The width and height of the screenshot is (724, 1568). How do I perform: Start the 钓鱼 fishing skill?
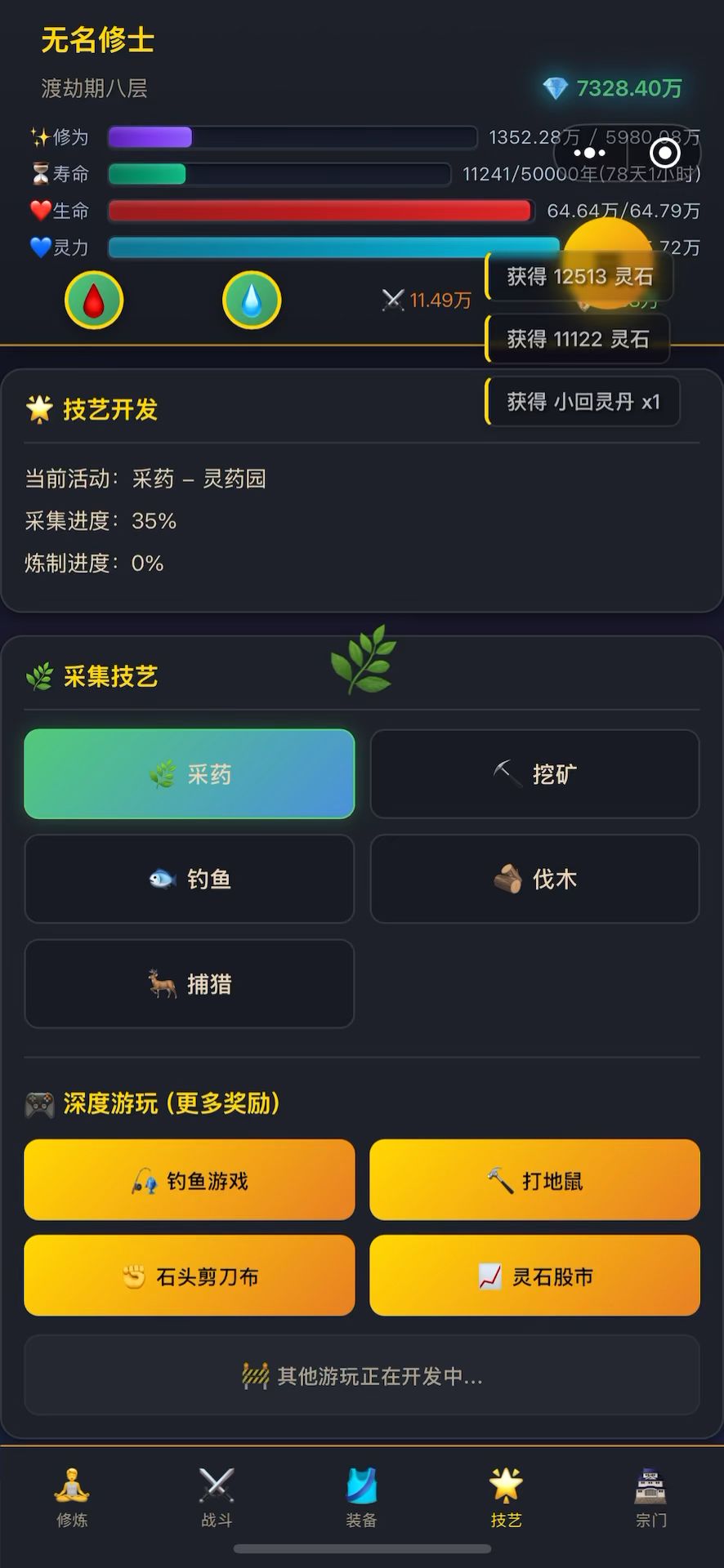(x=190, y=879)
